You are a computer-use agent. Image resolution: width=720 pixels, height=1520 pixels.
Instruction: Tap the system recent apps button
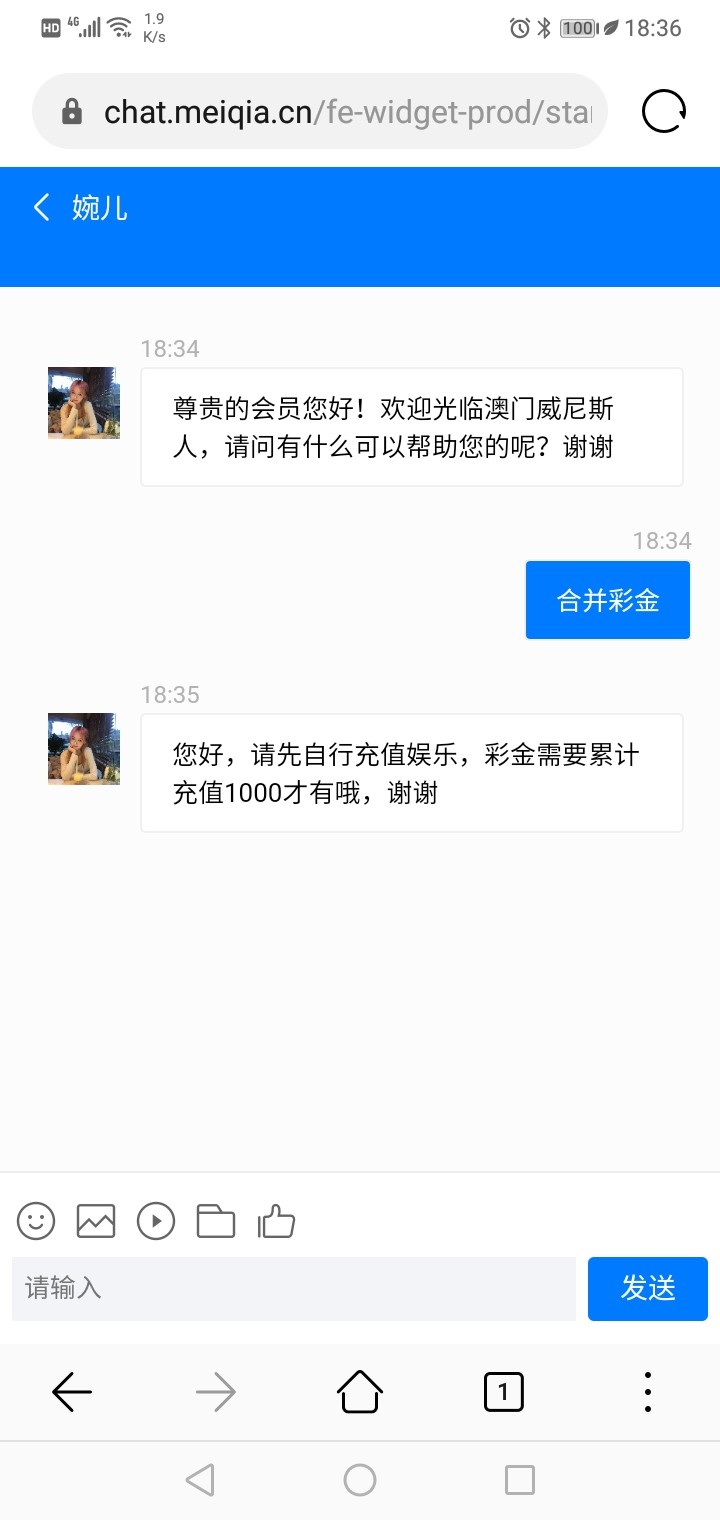(520, 1480)
